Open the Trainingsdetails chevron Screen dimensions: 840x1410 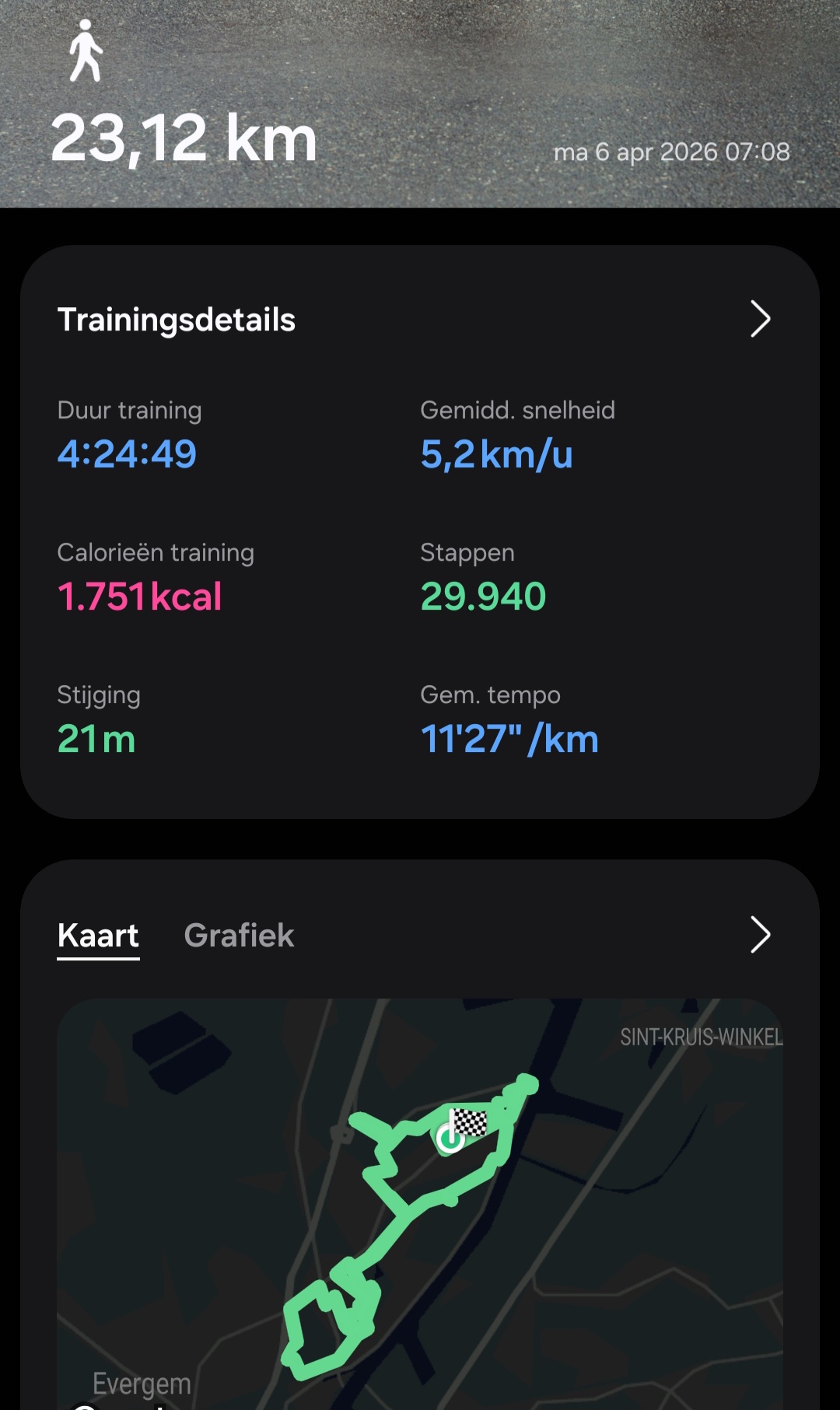(x=760, y=319)
